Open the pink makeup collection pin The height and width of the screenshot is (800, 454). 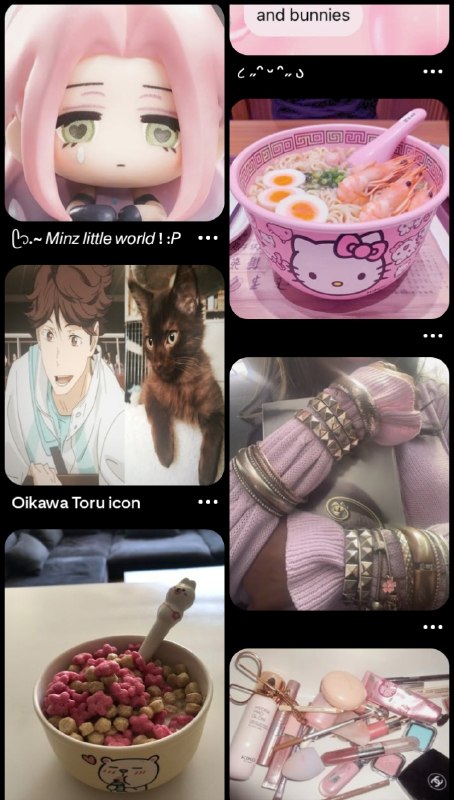[339, 724]
